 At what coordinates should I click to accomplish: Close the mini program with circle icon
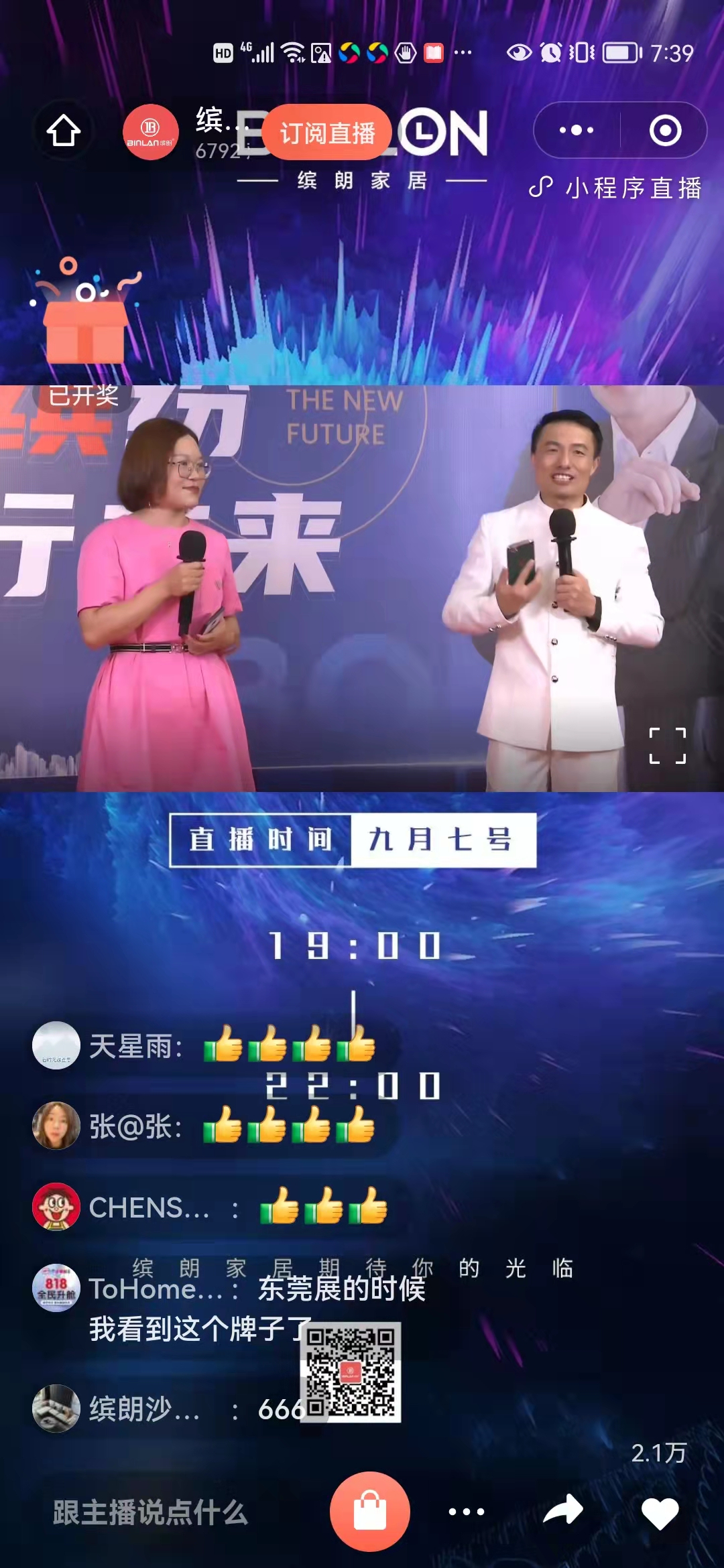point(665,130)
